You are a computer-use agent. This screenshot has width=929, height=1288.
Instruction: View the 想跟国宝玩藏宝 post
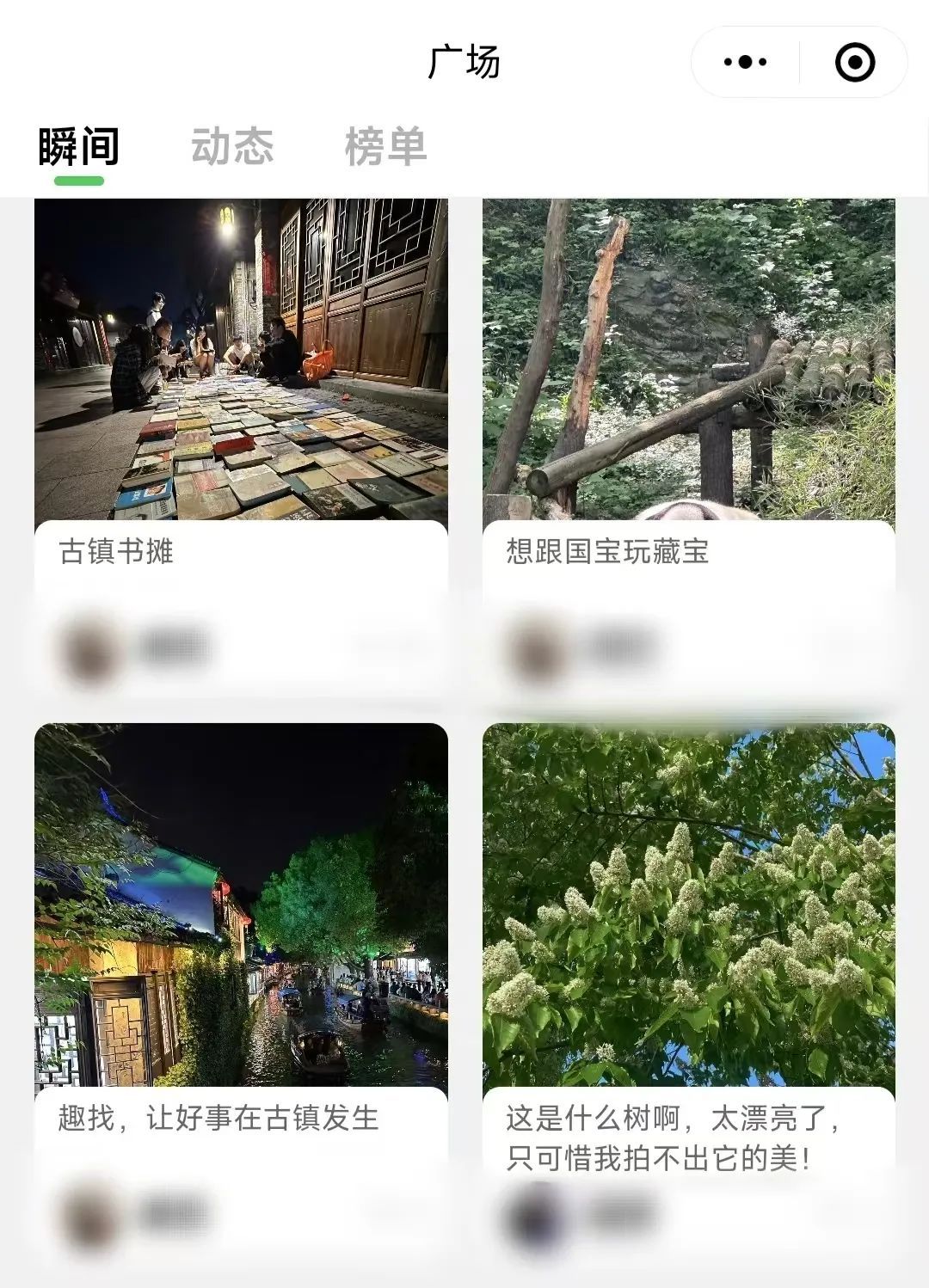point(688,359)
